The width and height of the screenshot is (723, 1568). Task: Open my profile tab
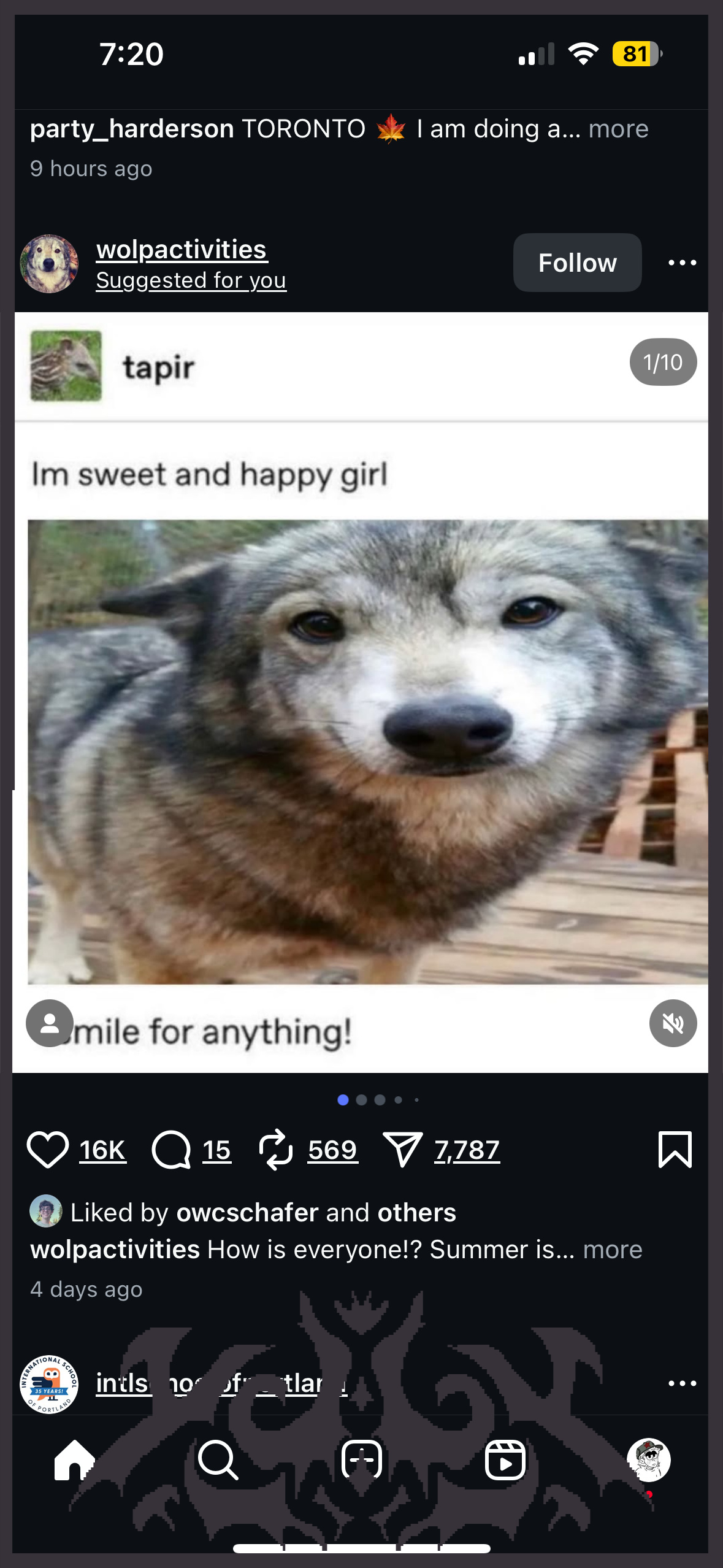[x=648, y=1460]
